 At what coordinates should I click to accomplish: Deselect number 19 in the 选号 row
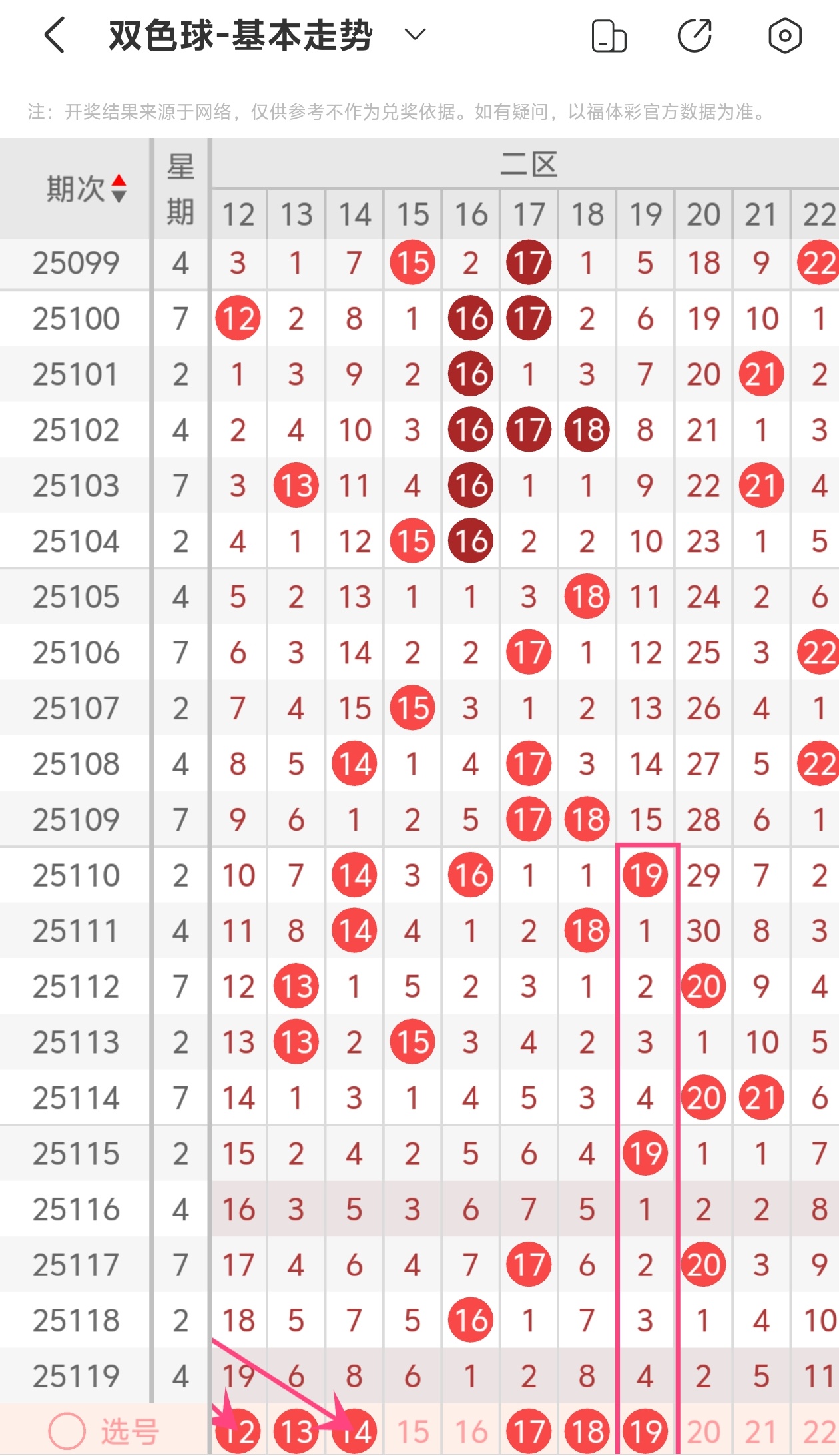pyautogui.click(x=645, y=1431)
